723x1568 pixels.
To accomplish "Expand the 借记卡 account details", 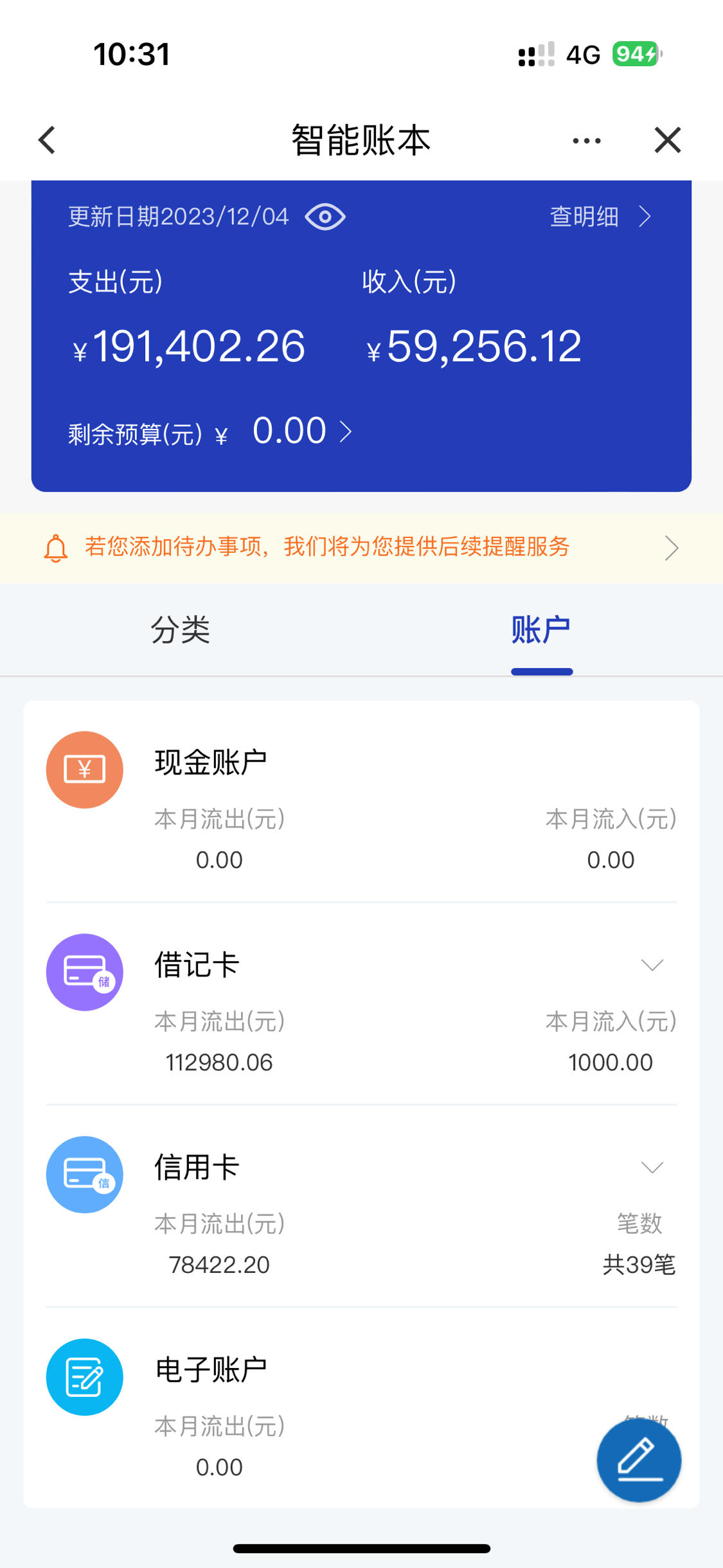I will click(x=652, y=965).
